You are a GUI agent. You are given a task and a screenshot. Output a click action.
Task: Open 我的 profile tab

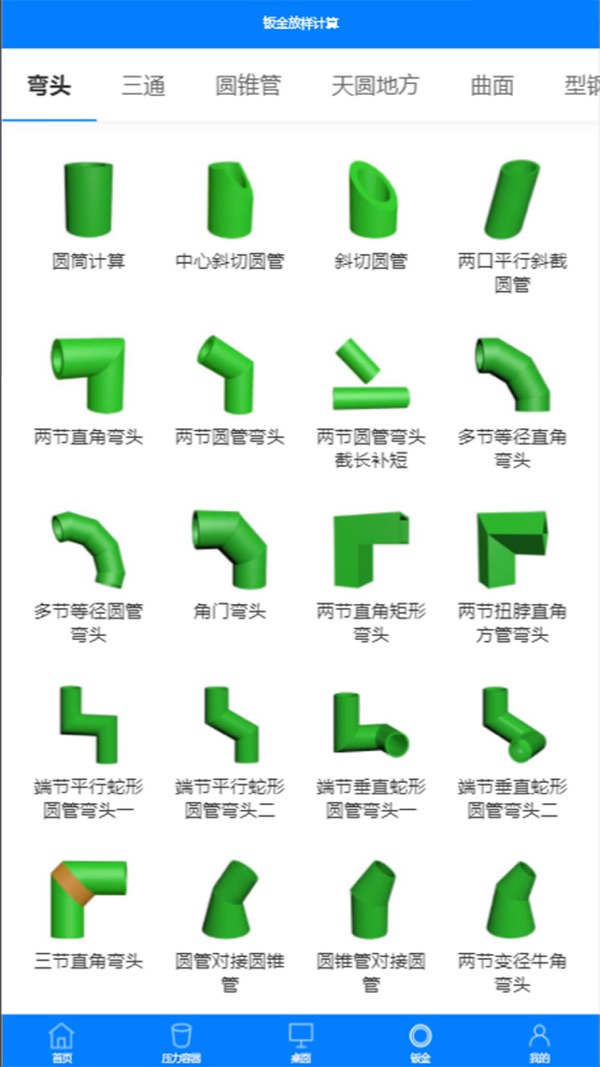click(x=539, y=1041)
